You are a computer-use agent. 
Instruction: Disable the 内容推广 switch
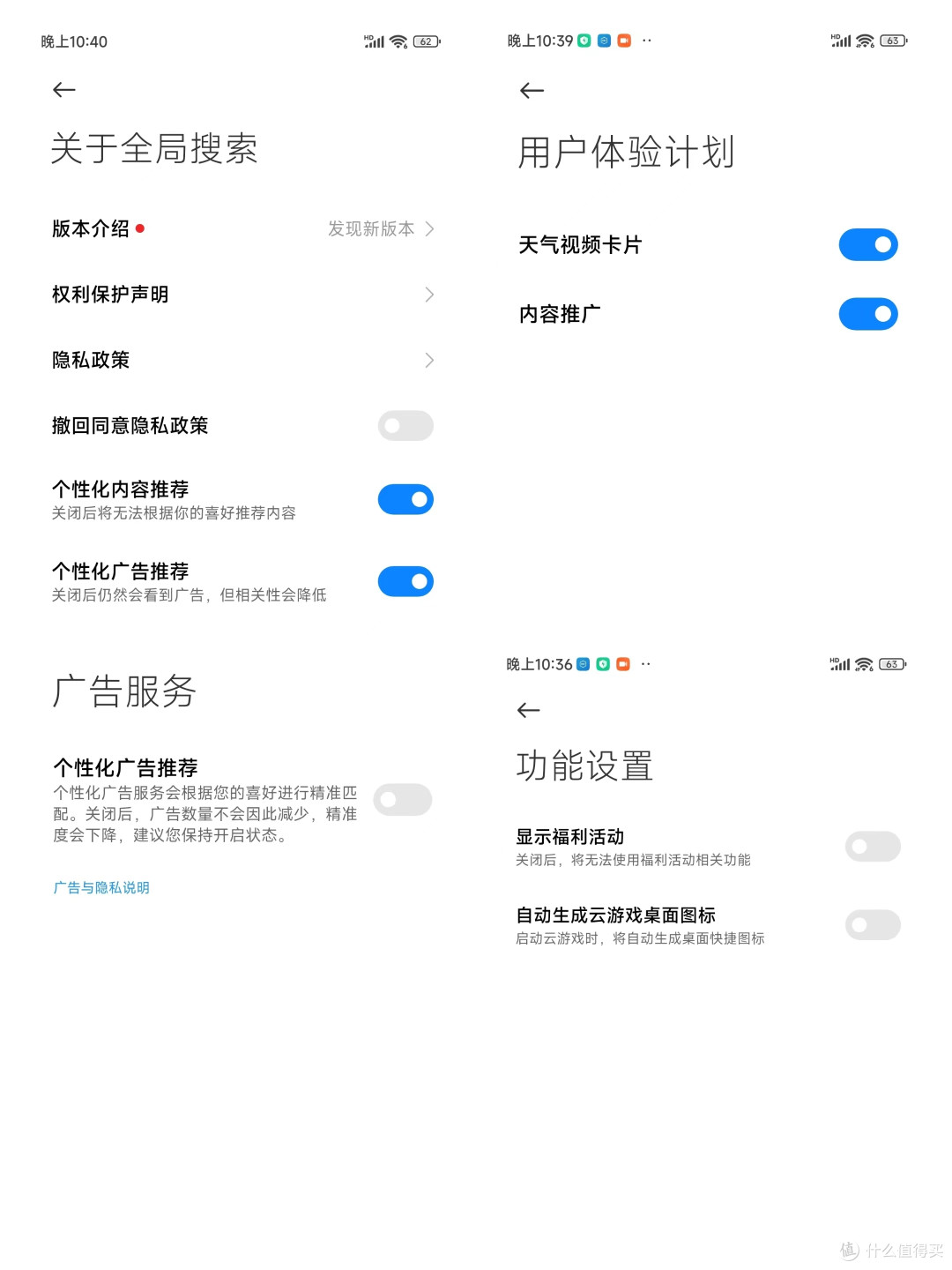click(x=868, y=313)
